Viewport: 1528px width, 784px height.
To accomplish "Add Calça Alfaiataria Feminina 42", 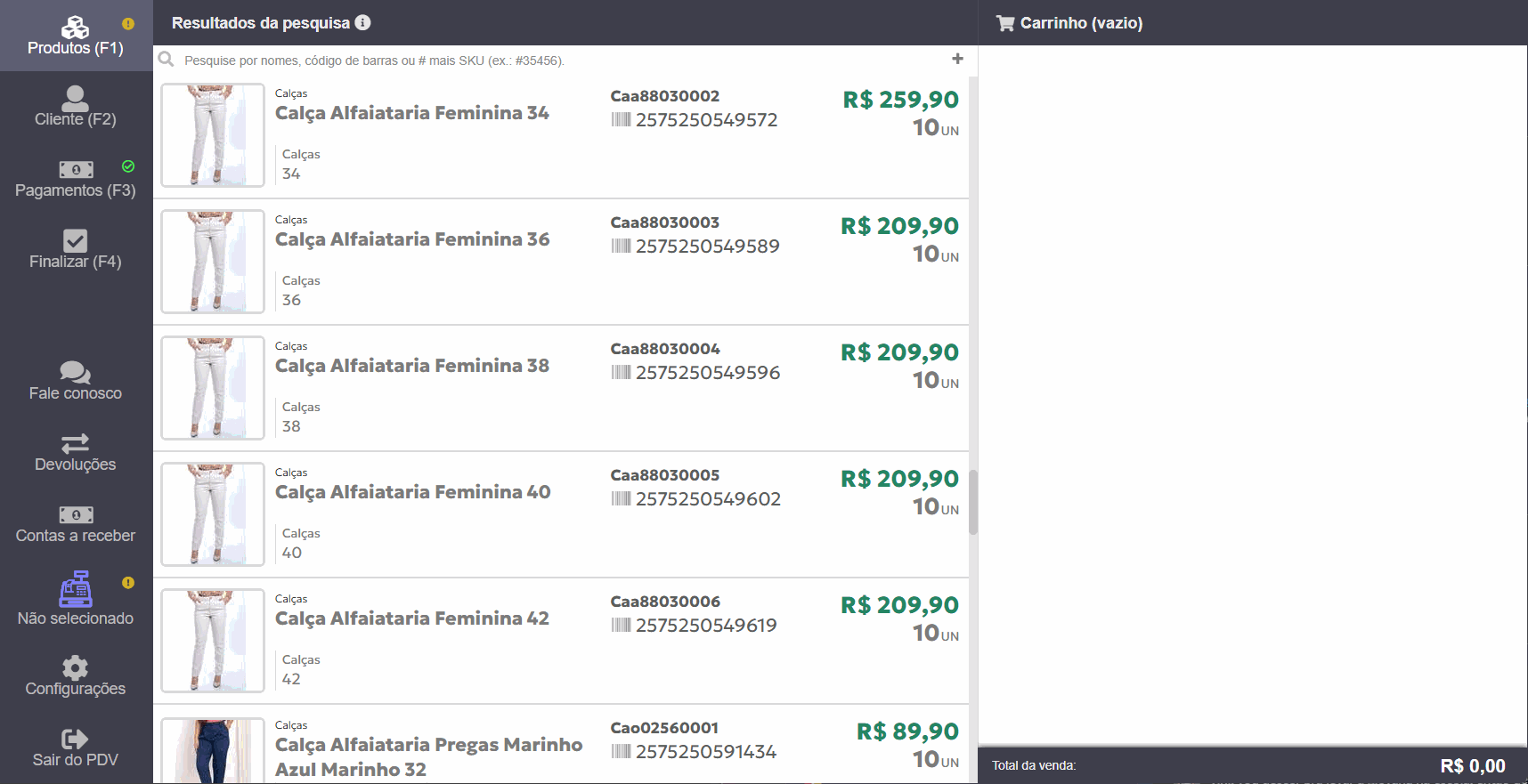I will click(x=561, y=641).
